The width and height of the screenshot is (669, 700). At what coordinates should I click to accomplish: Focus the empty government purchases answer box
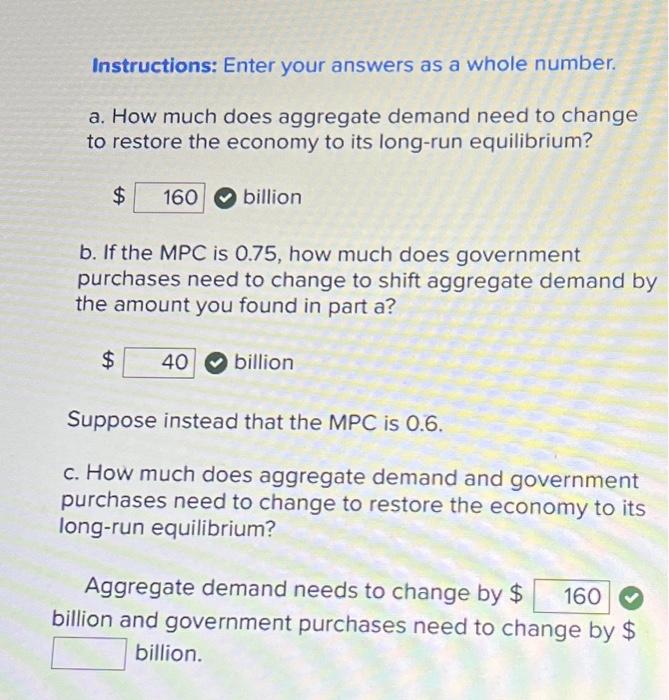[89, 654]
